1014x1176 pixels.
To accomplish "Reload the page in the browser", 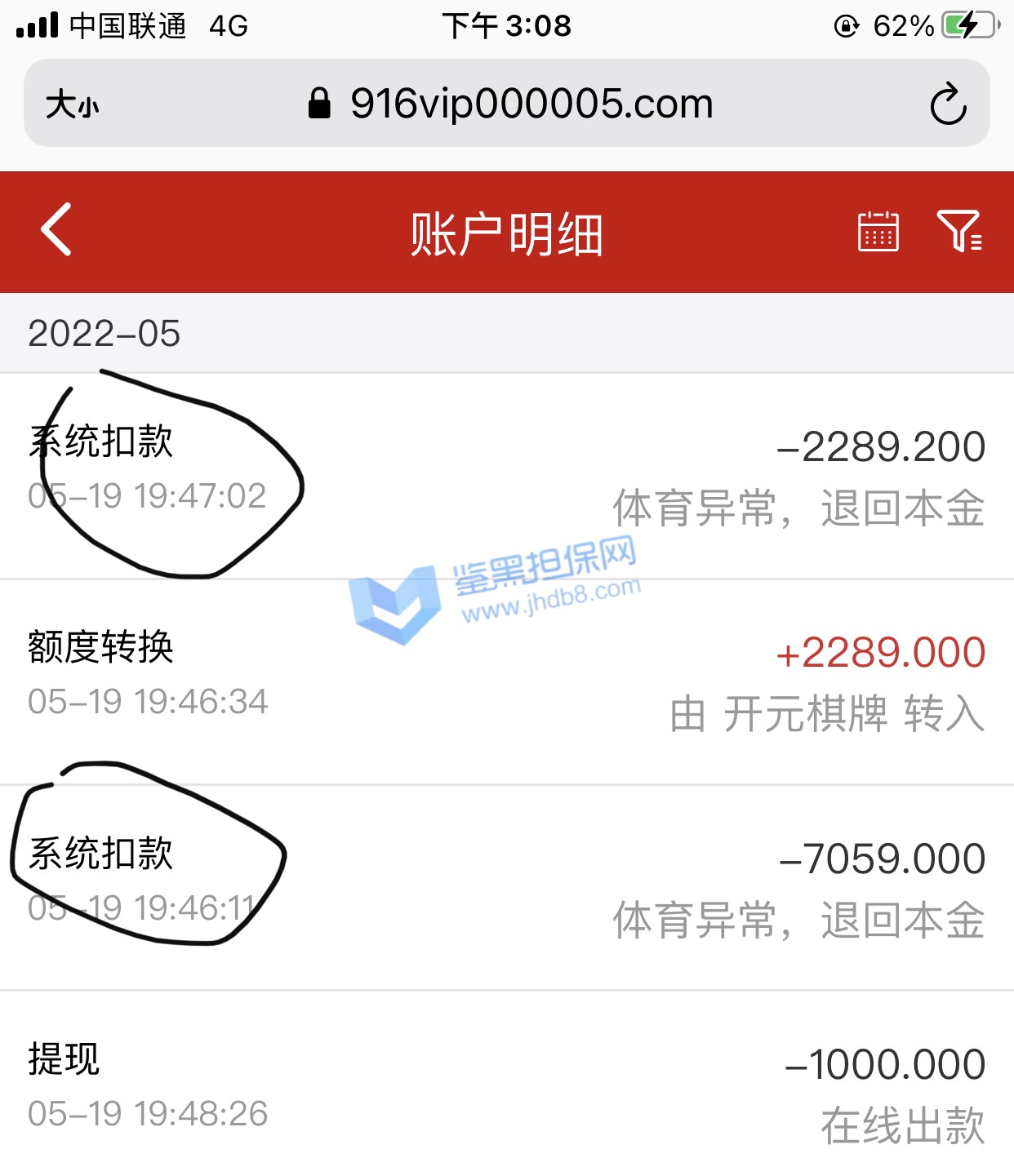I will (948, 104).
